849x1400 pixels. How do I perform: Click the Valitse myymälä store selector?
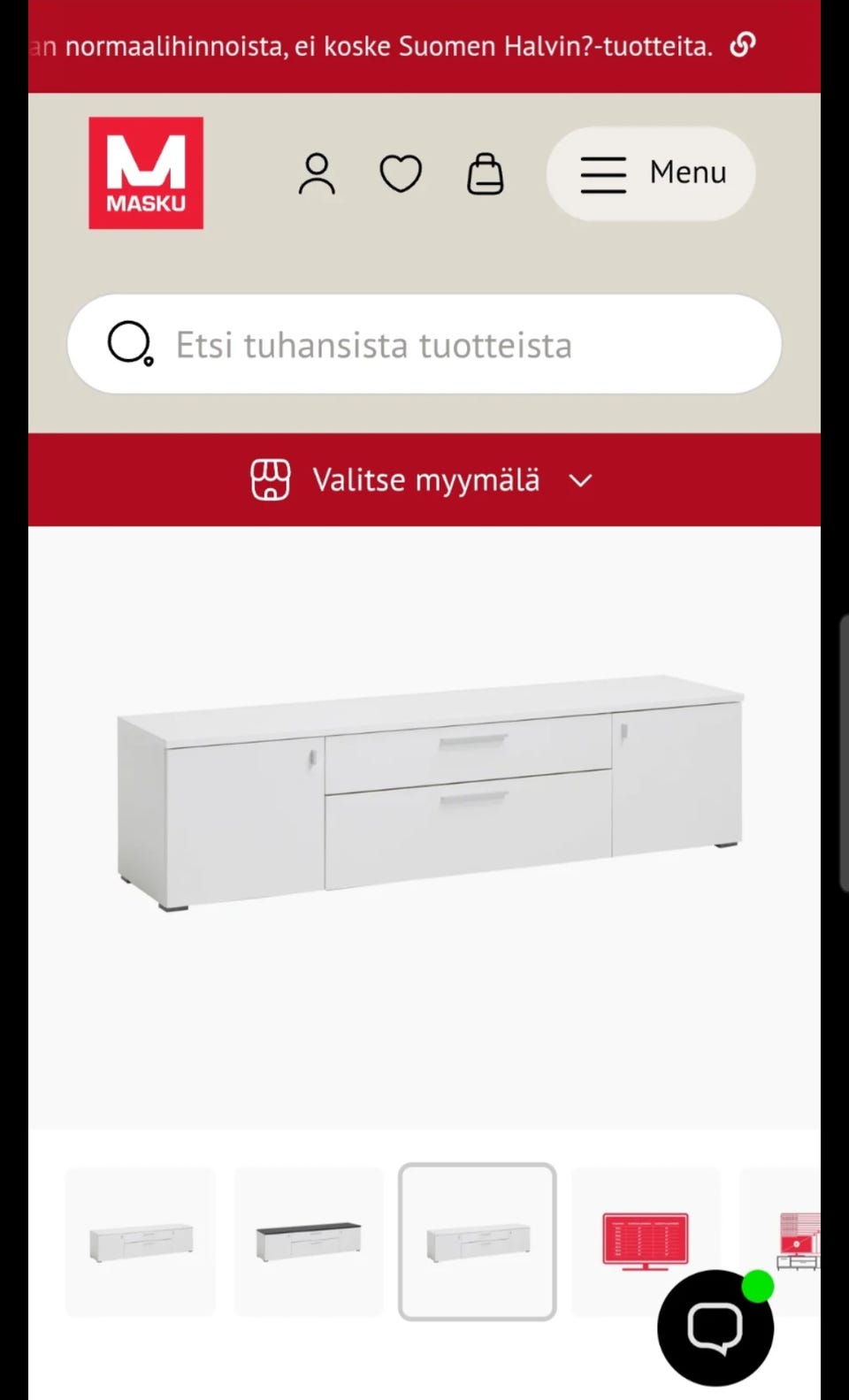click(425, 480)
